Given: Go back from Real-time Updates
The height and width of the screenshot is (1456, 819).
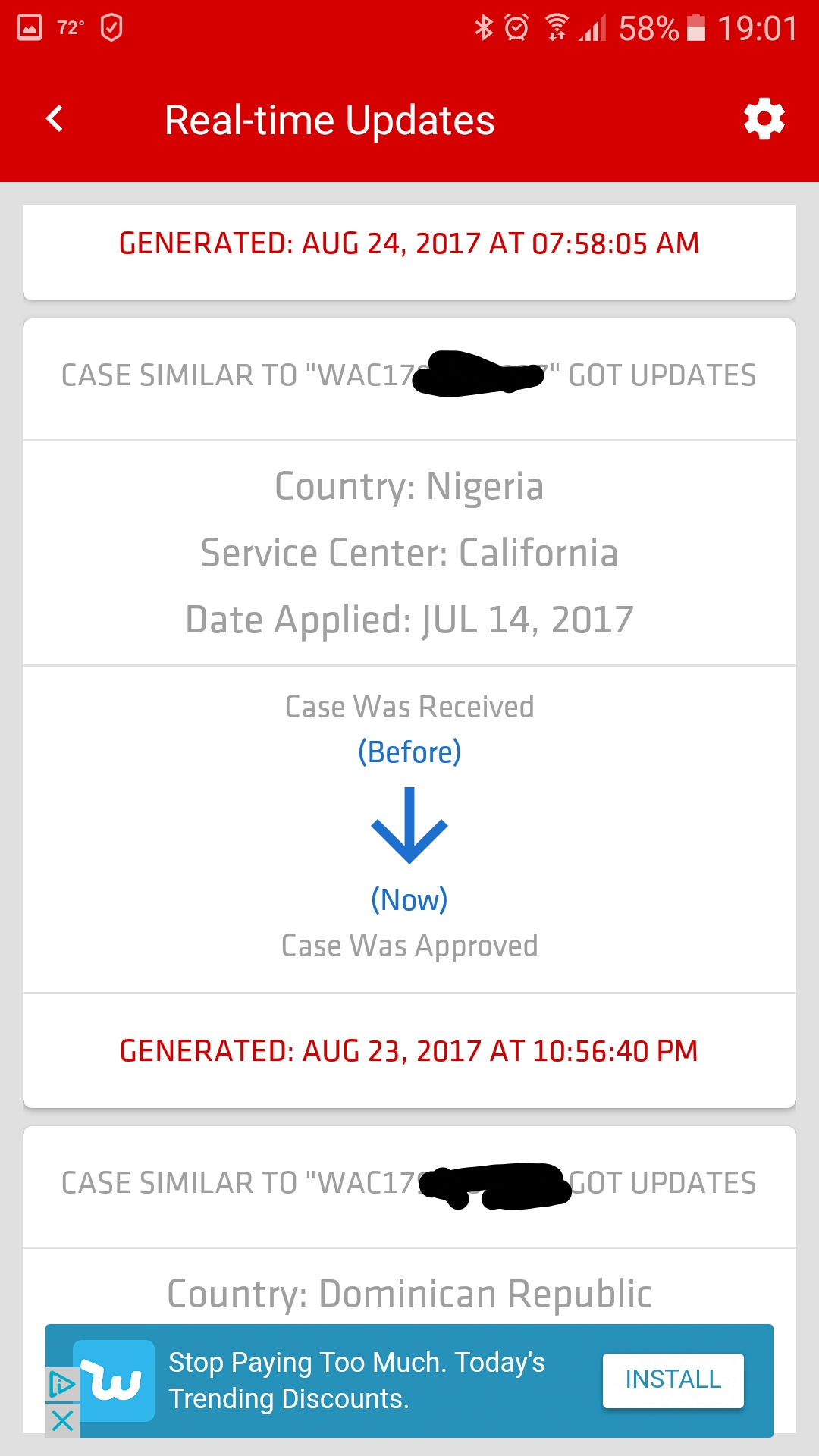Looking at the screenshot, I should click(x=55, y=119).
